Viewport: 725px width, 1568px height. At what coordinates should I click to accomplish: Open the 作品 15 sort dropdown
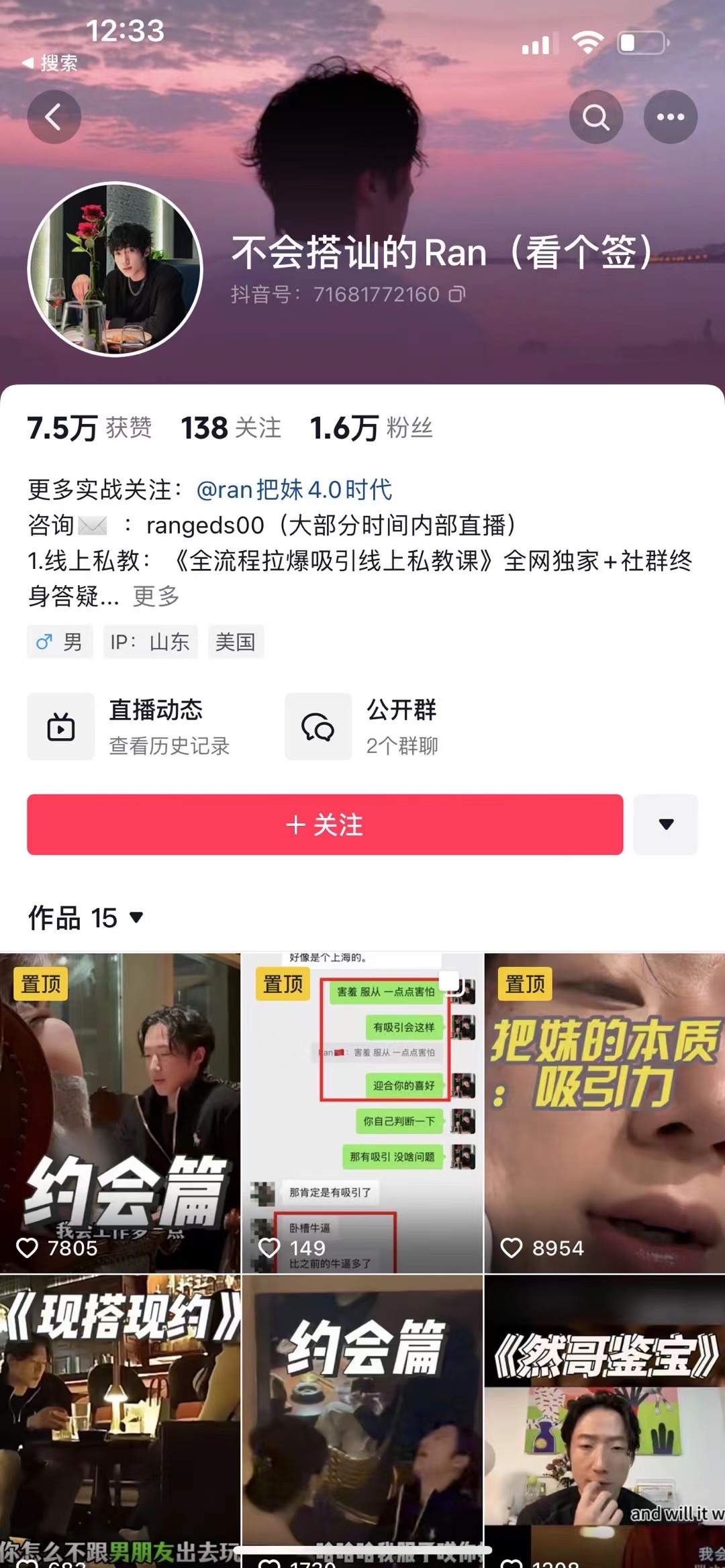[x=86, y=917]
